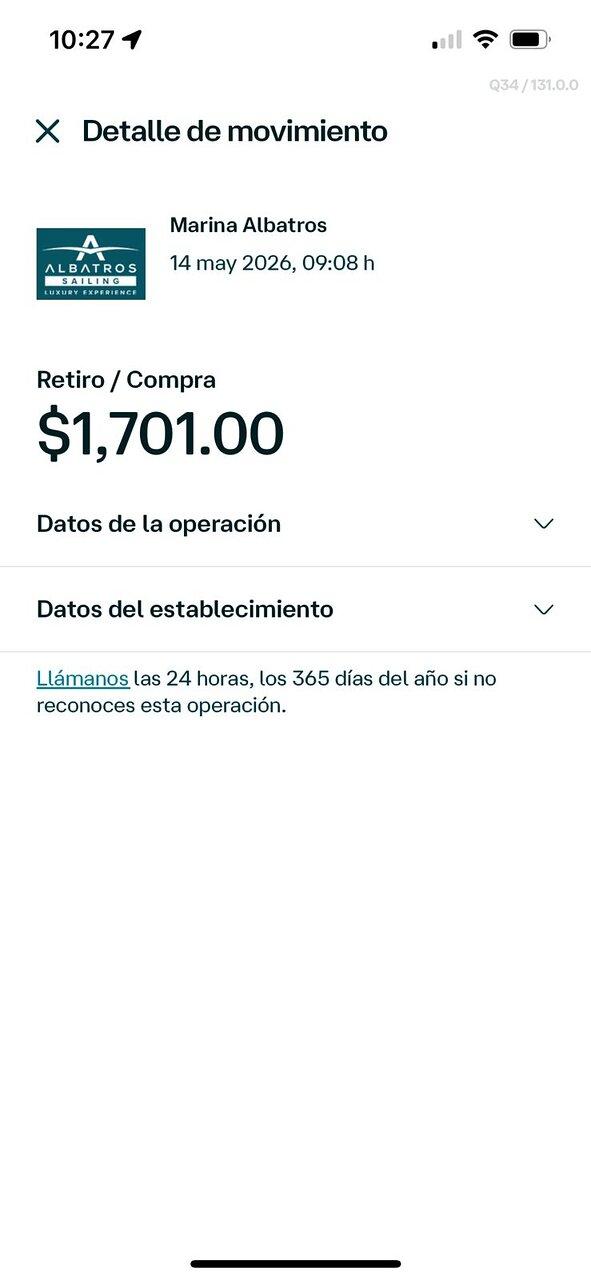Viewport: 591px width, 1280px height.
Task: Expand Datos de la operación section
Action: coord(295,524)
